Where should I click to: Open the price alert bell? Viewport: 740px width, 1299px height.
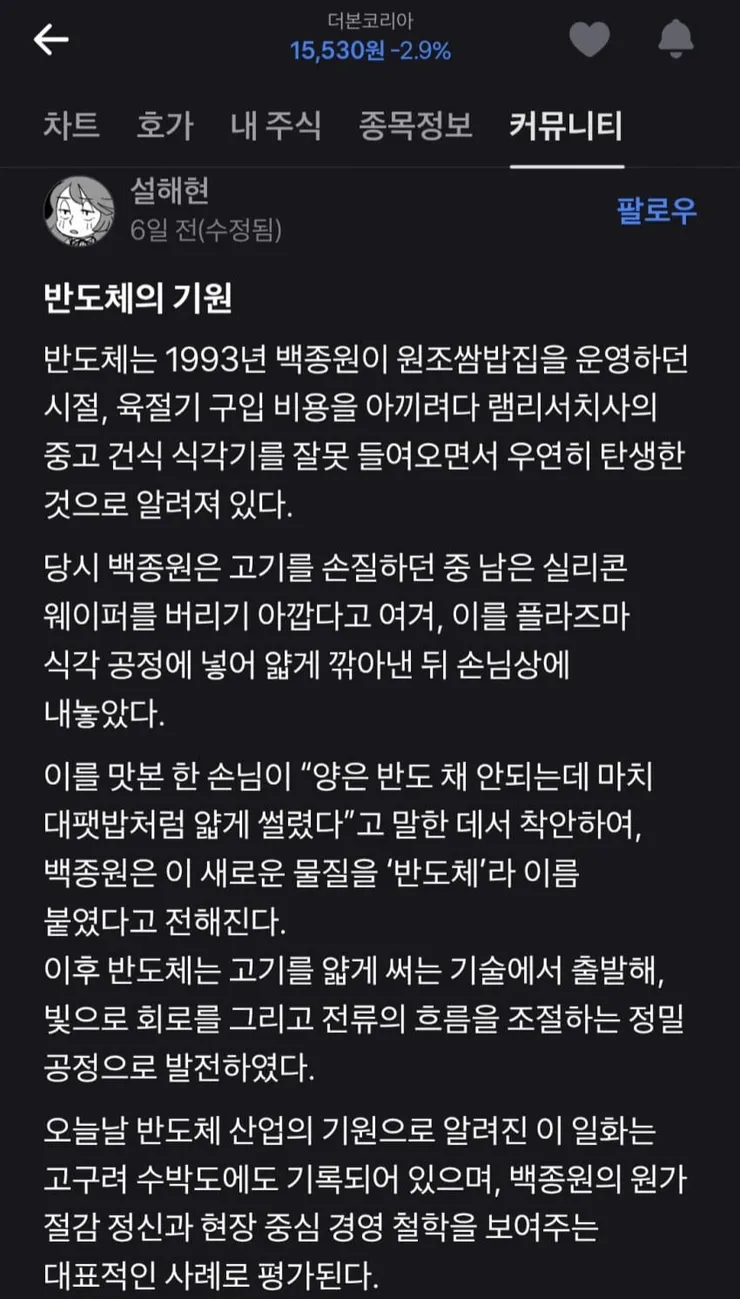(676, 39)
